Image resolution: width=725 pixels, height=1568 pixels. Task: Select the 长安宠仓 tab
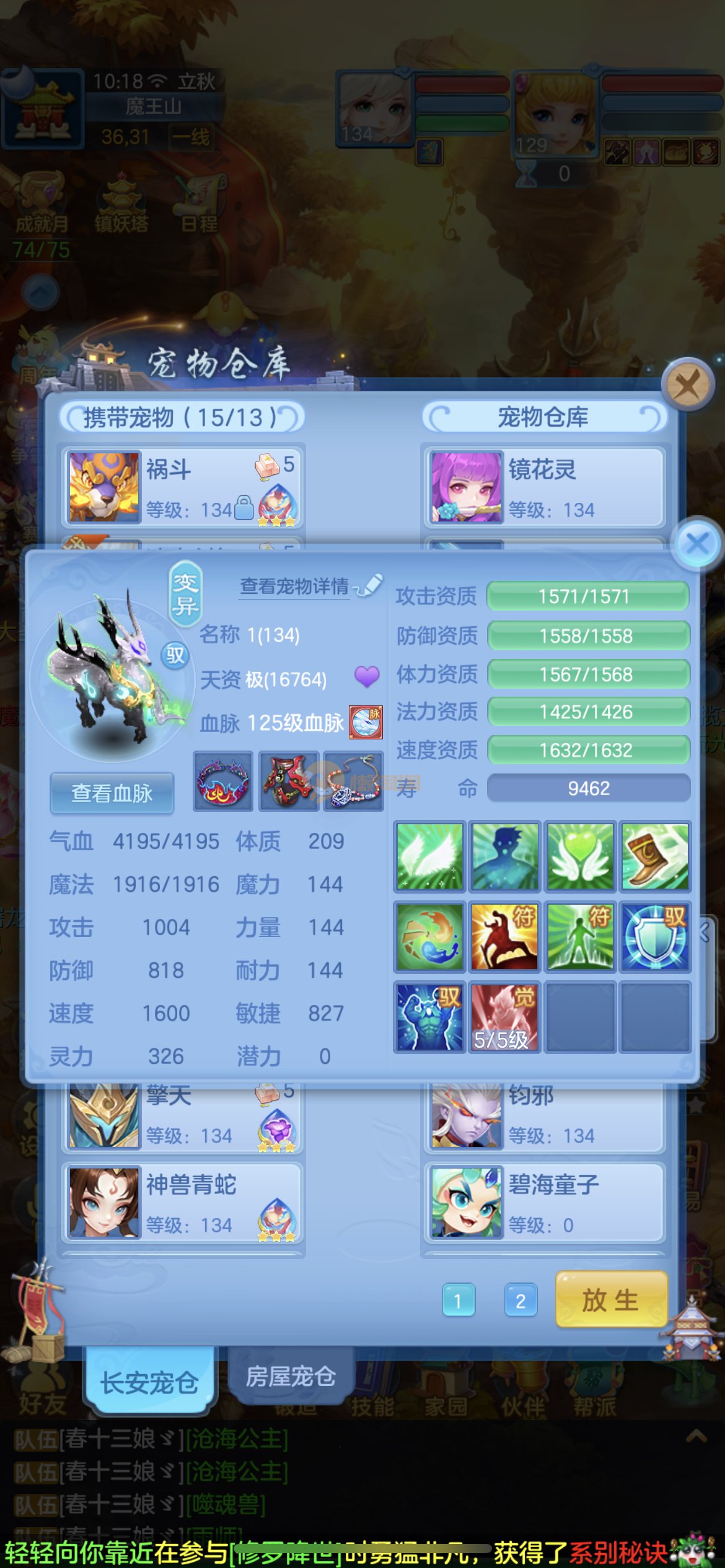[149, 1382]
